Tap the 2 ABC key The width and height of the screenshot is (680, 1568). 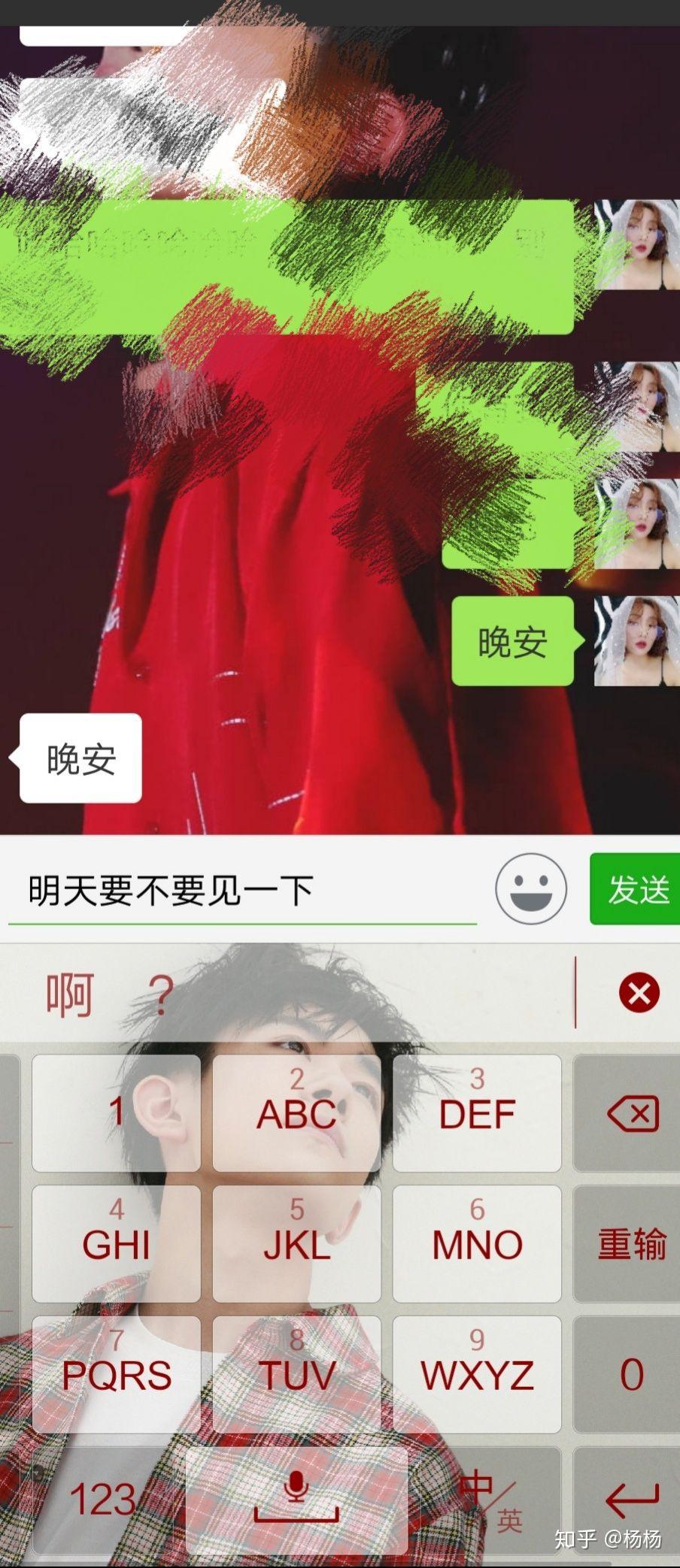pos(296,1113)
